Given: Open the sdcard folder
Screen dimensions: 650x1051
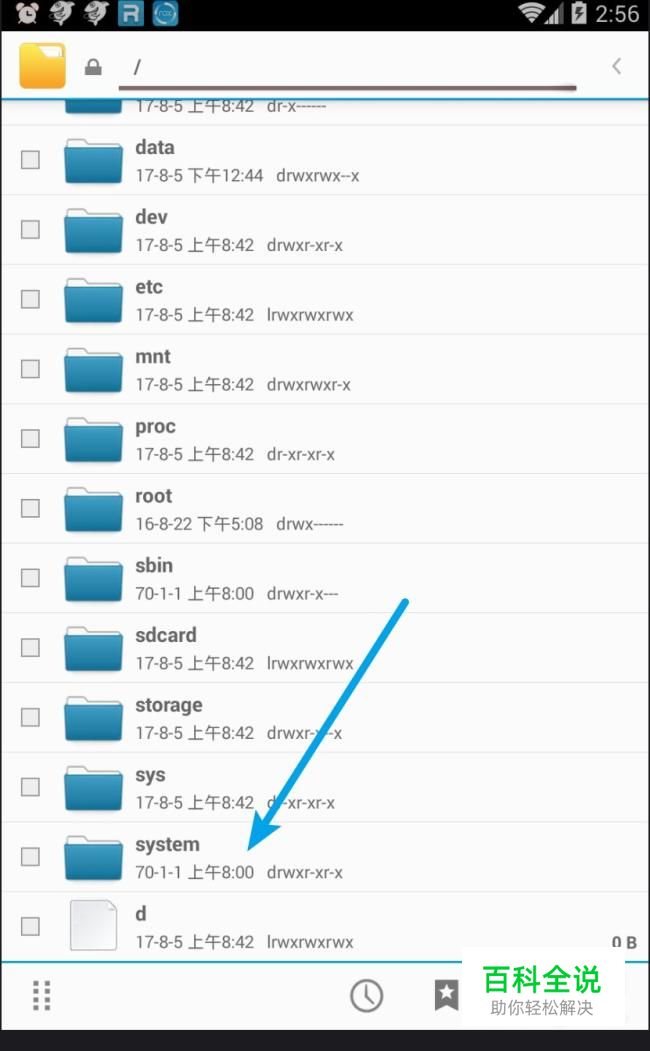Looking at the screenshot, I should (166, 636).
